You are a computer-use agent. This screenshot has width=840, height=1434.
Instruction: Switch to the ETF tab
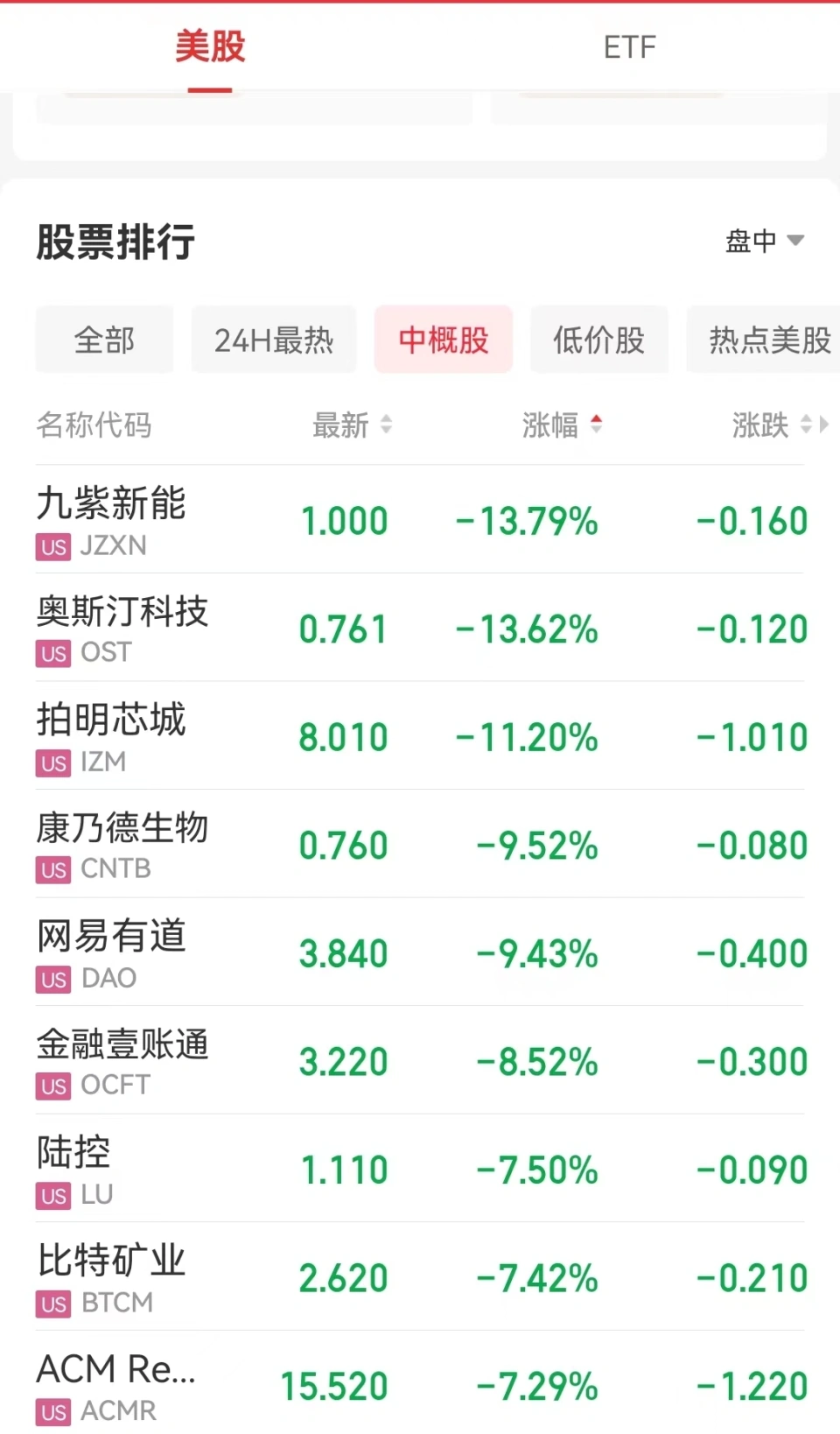tap(629, 46)
